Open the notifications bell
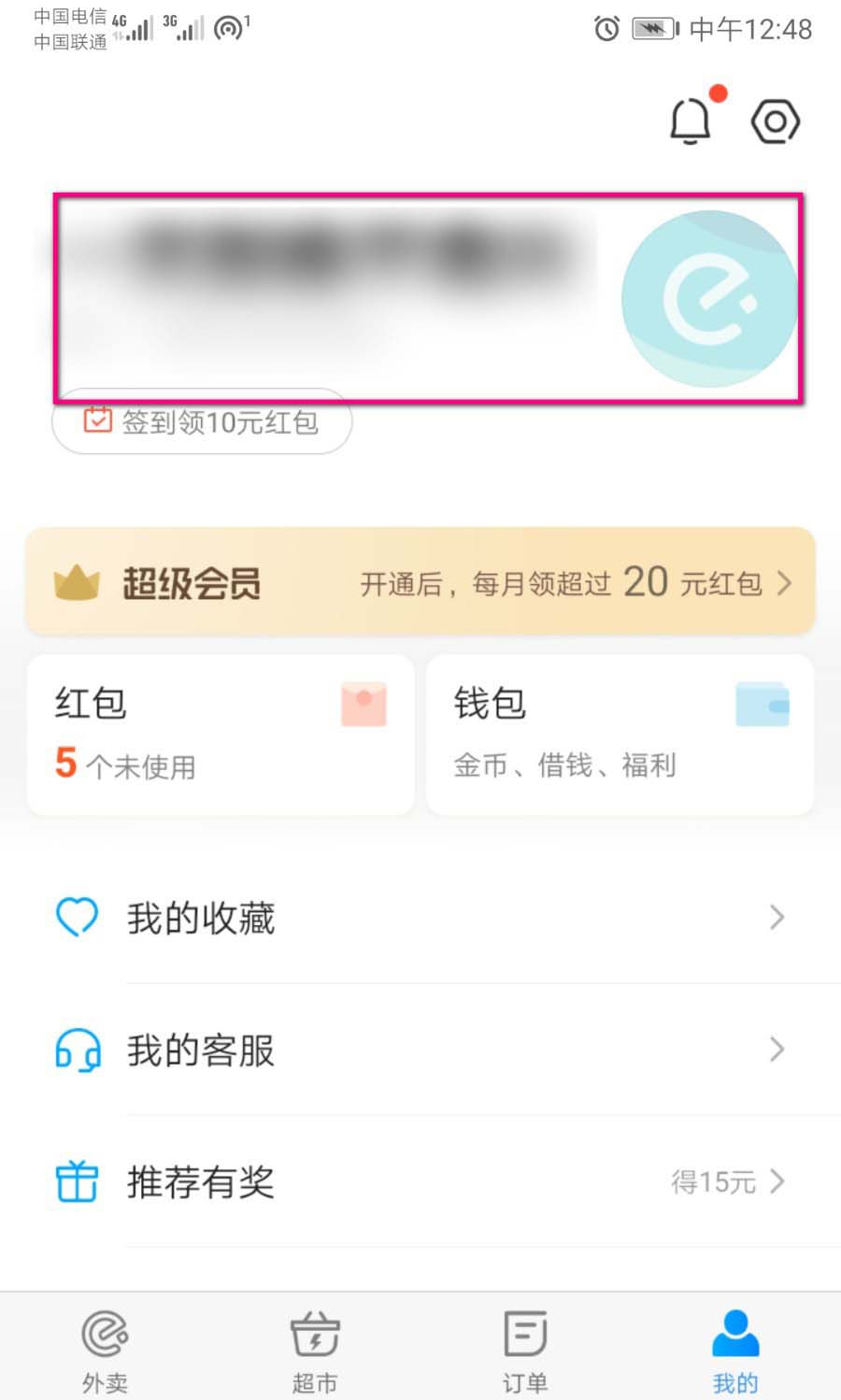The width and height of the screenshot is (841, 1400). point(691,121)
